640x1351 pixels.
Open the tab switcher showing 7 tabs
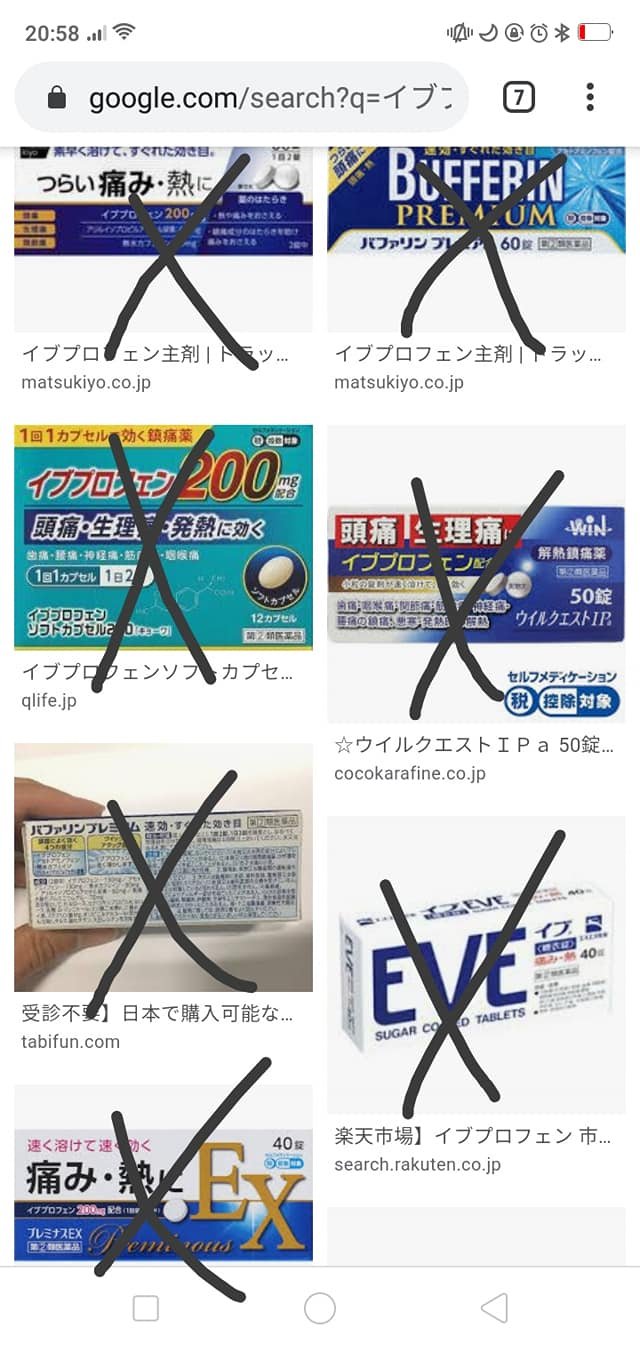coord(518,97)
